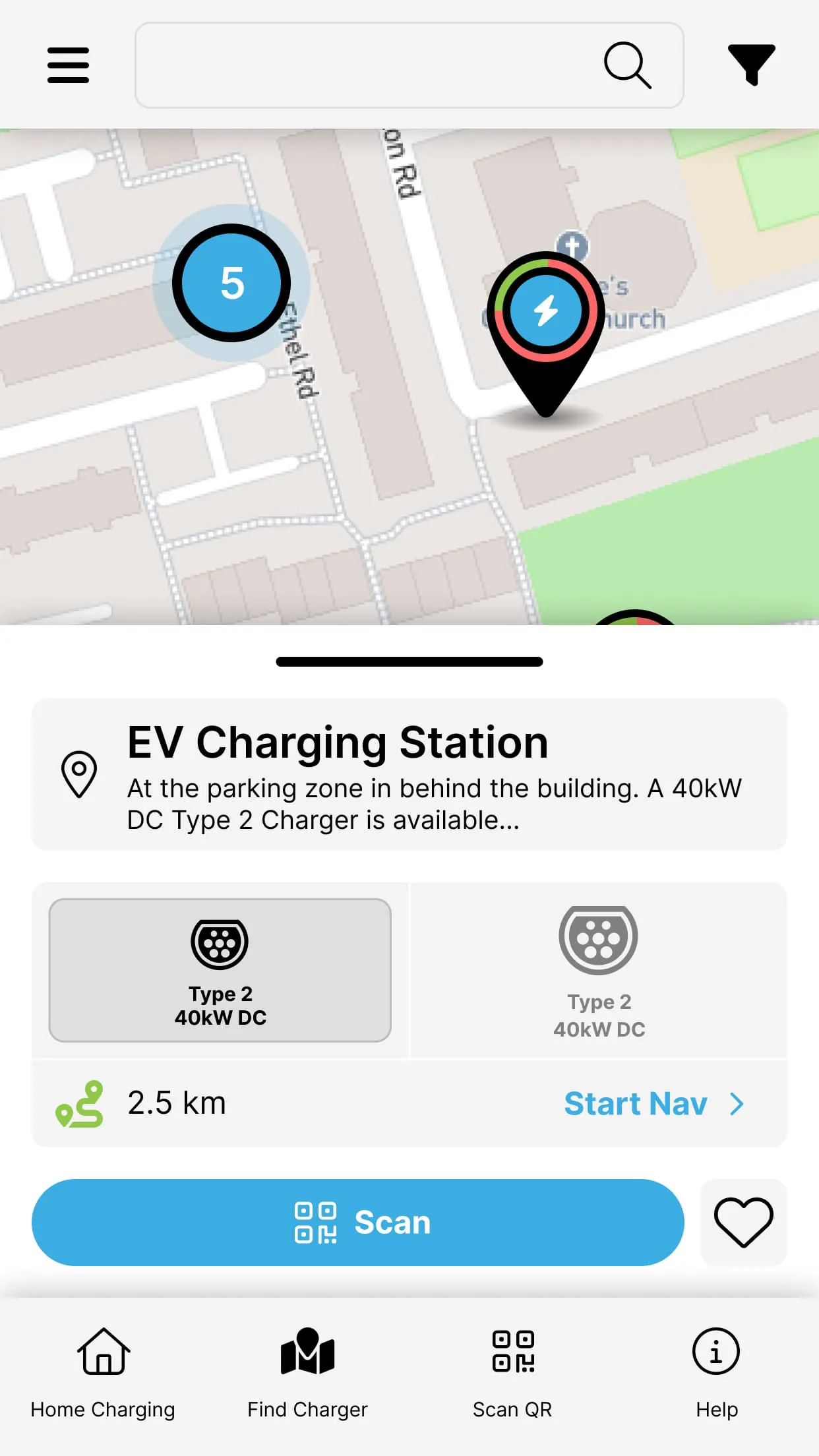Click the green route distance icon
This screenshot has width=819, height=1456.
pyautogui.click(x=80, y=1102)
